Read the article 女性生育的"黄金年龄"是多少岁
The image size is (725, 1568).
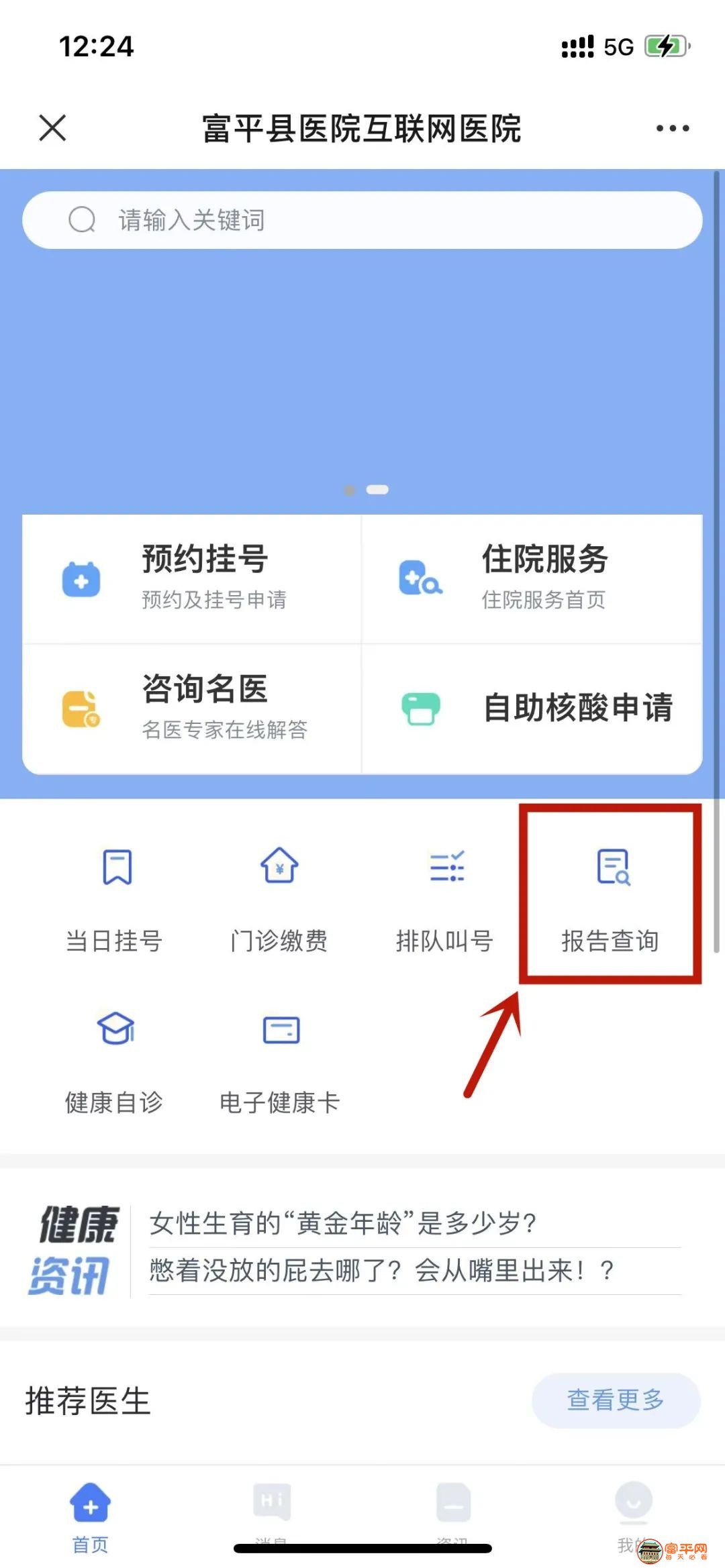342,1224
